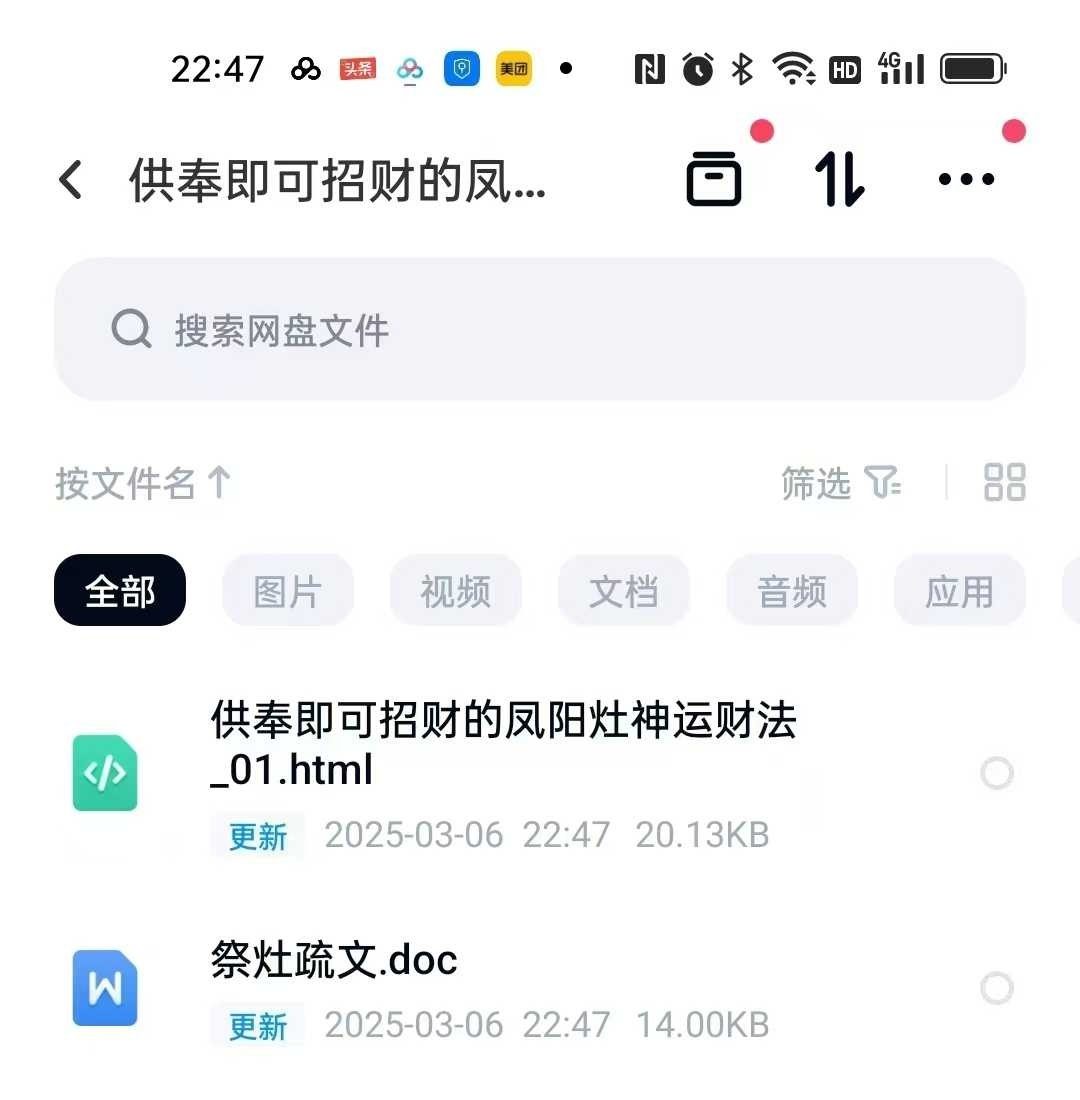This screenshot has width=1080, height=1100.
Task: Open the three-dot overflow menu
Action: point(966,180)
